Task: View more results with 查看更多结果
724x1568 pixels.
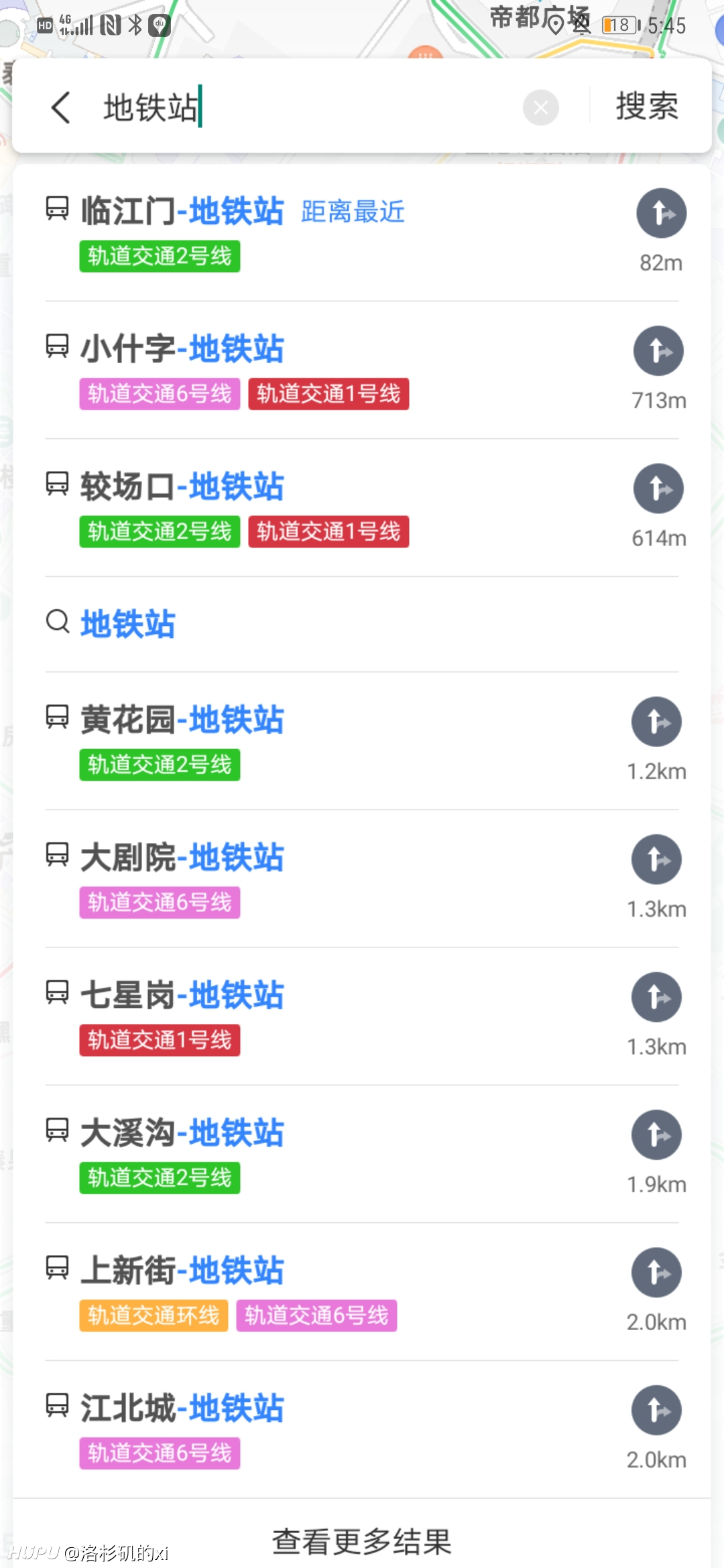Action: pos(362,1541)
